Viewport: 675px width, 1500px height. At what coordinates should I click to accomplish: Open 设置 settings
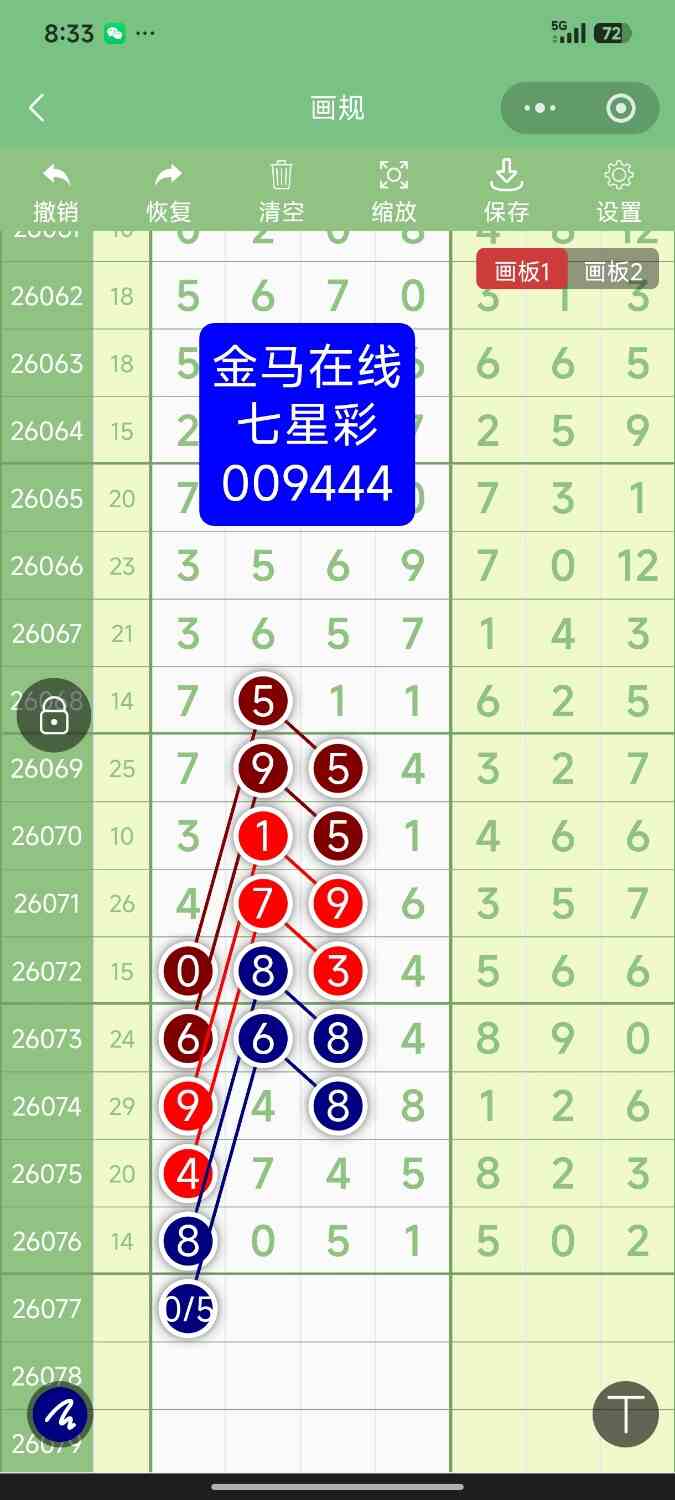pyautogui.click(x=619, y=192)
